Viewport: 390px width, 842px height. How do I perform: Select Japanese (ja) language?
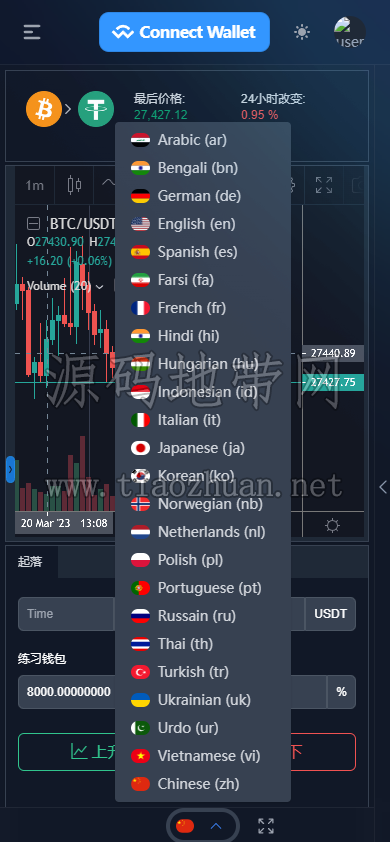coord(203,448)
